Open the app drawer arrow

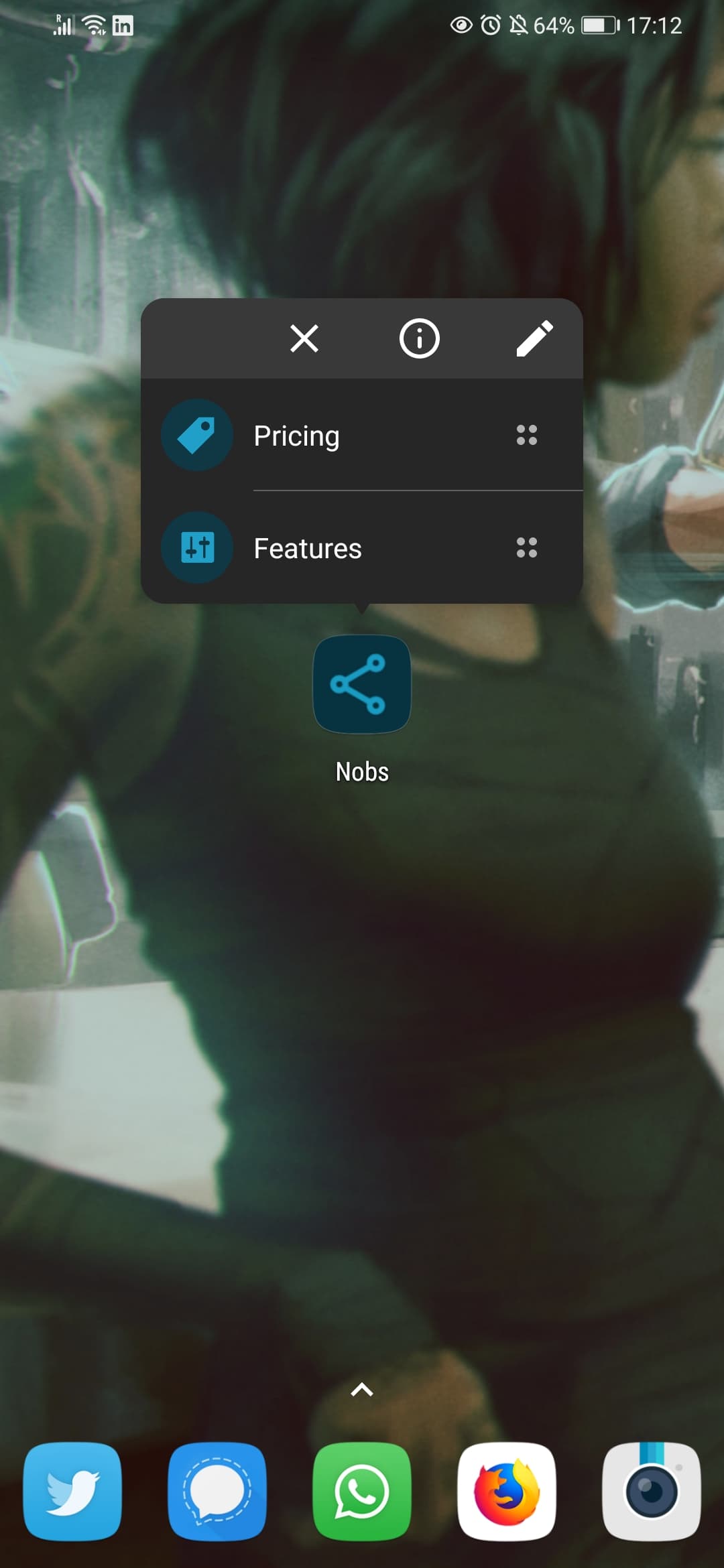click(x=362, y=1390)
